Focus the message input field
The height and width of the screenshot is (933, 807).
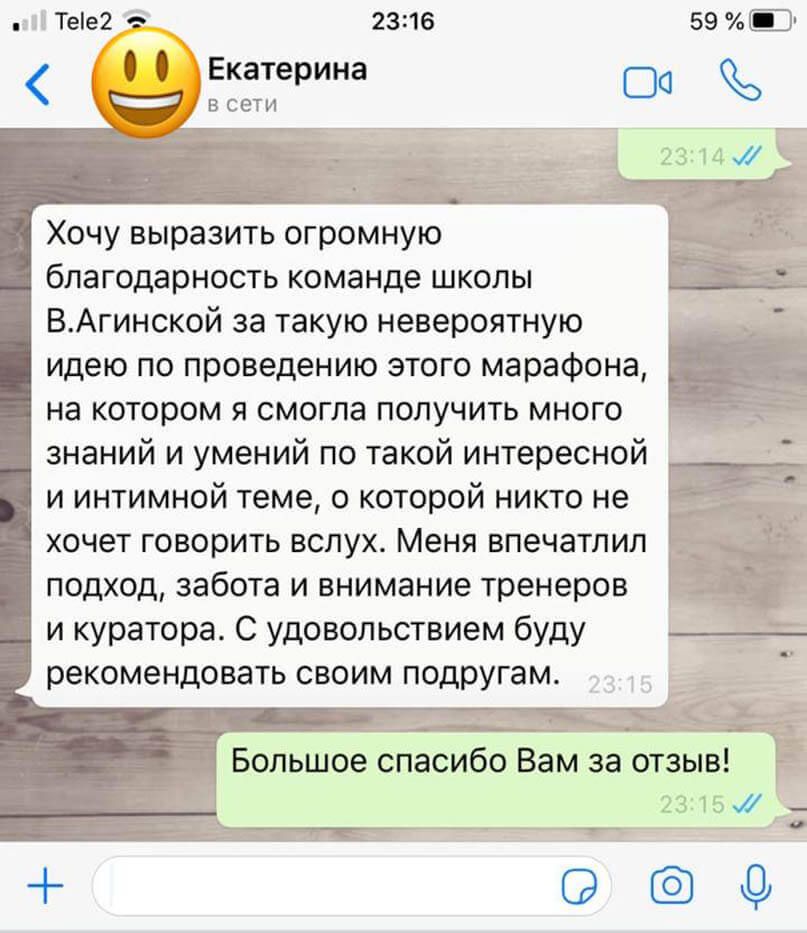click(330, 885)
